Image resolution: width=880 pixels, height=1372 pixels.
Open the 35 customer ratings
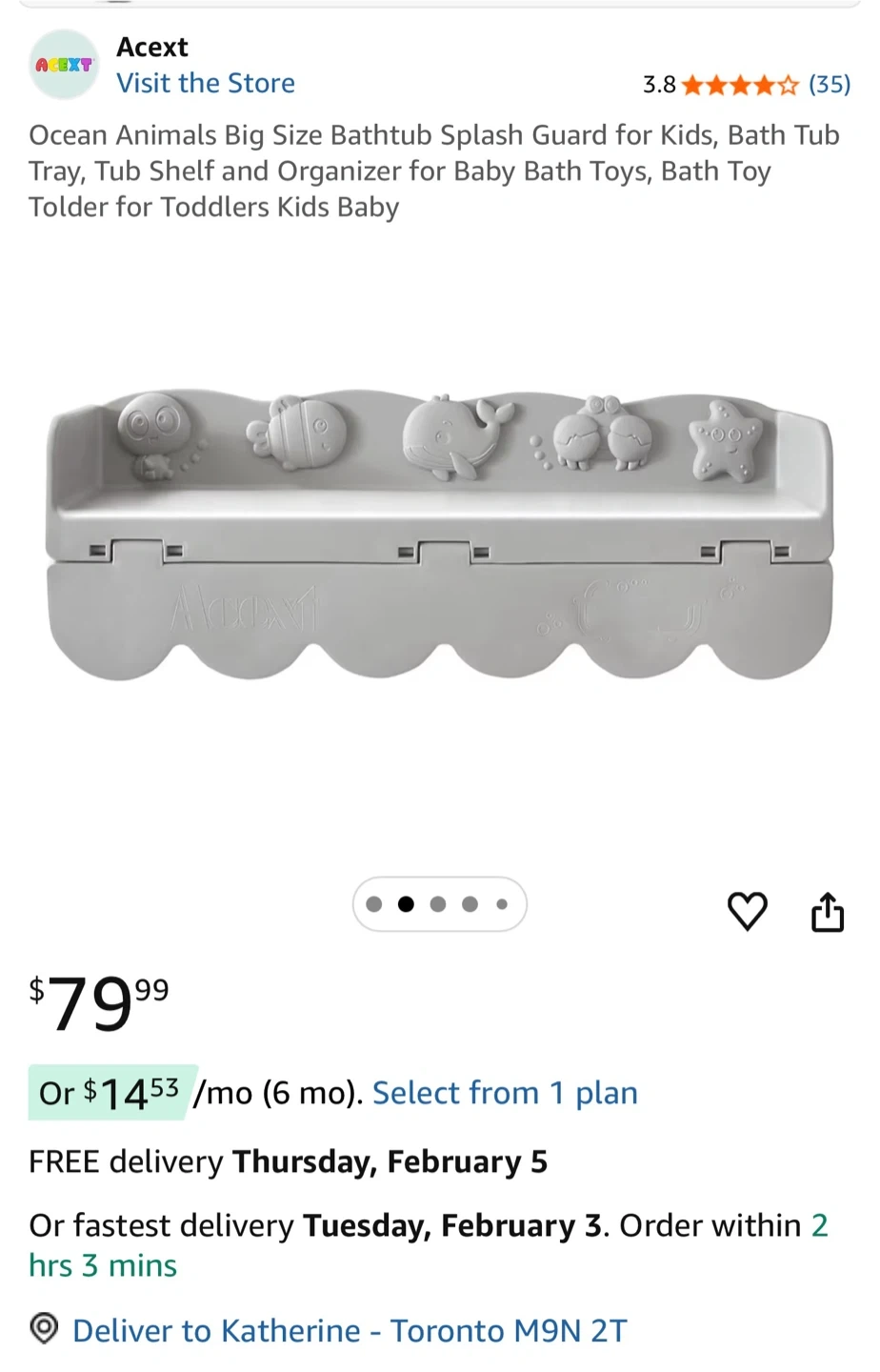point(829,85)
